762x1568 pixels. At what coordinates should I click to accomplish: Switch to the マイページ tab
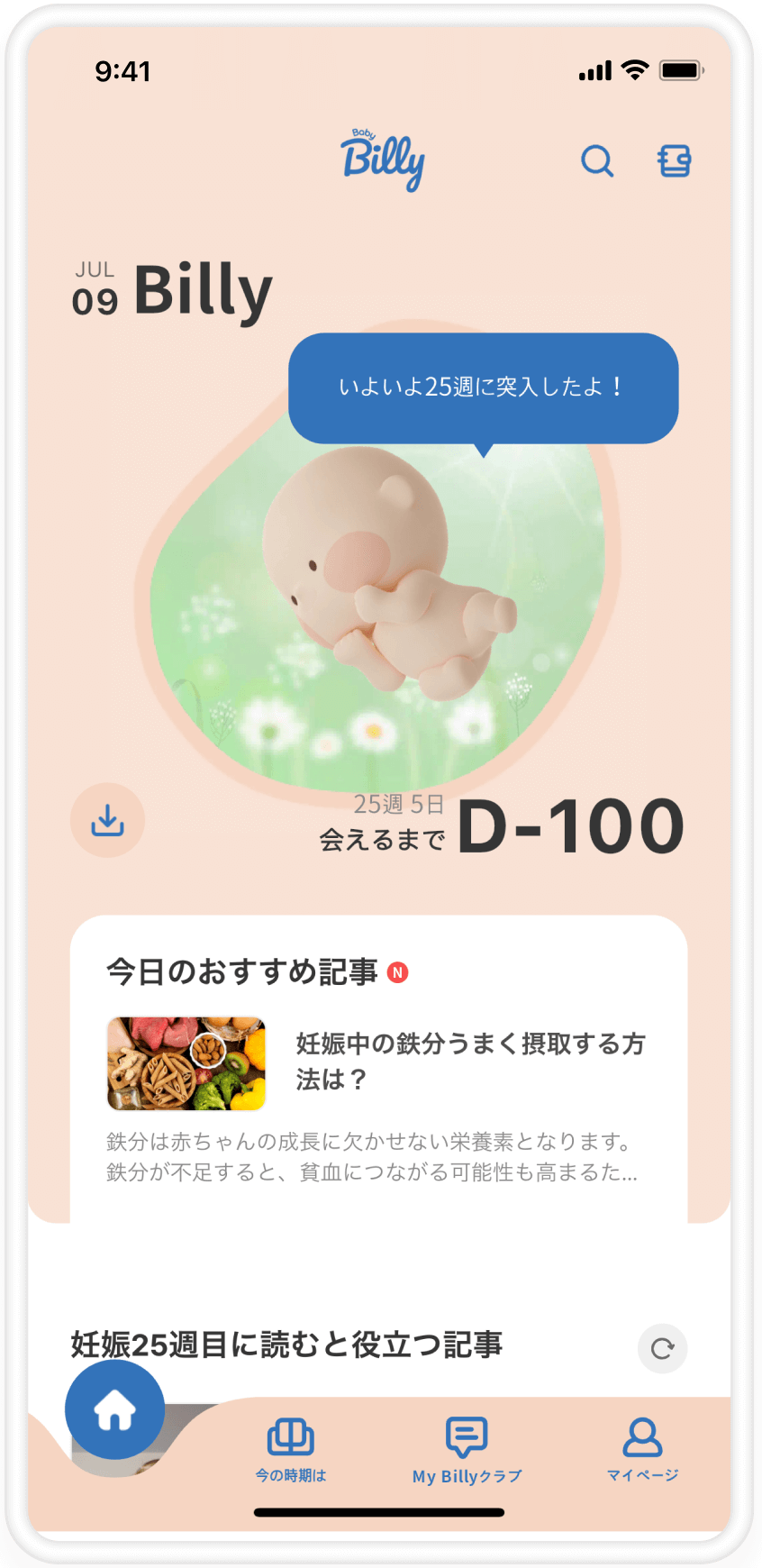pyautogui.click(x=642, y=1448)
